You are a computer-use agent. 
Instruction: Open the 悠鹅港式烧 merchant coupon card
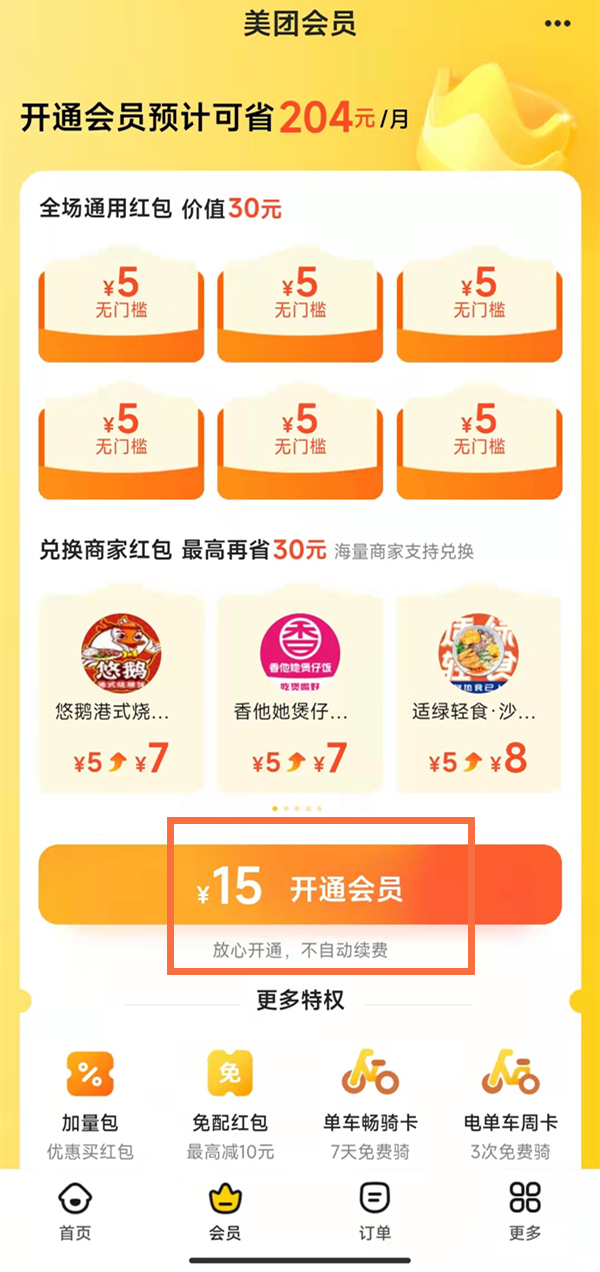(x=120, y=692)
